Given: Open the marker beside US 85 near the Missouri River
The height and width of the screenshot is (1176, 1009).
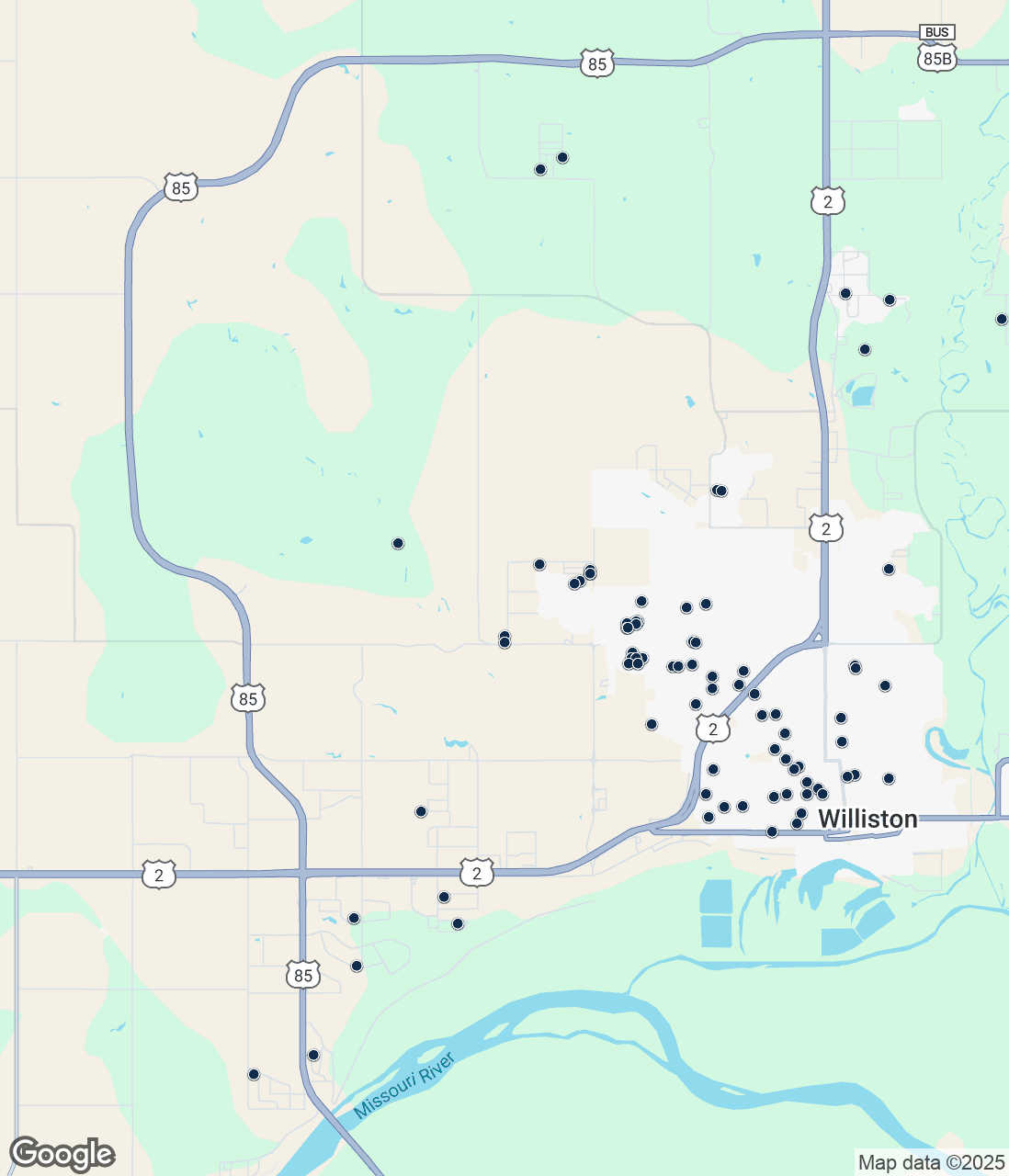Looking at the screenshot, I should coord(313,1055).
